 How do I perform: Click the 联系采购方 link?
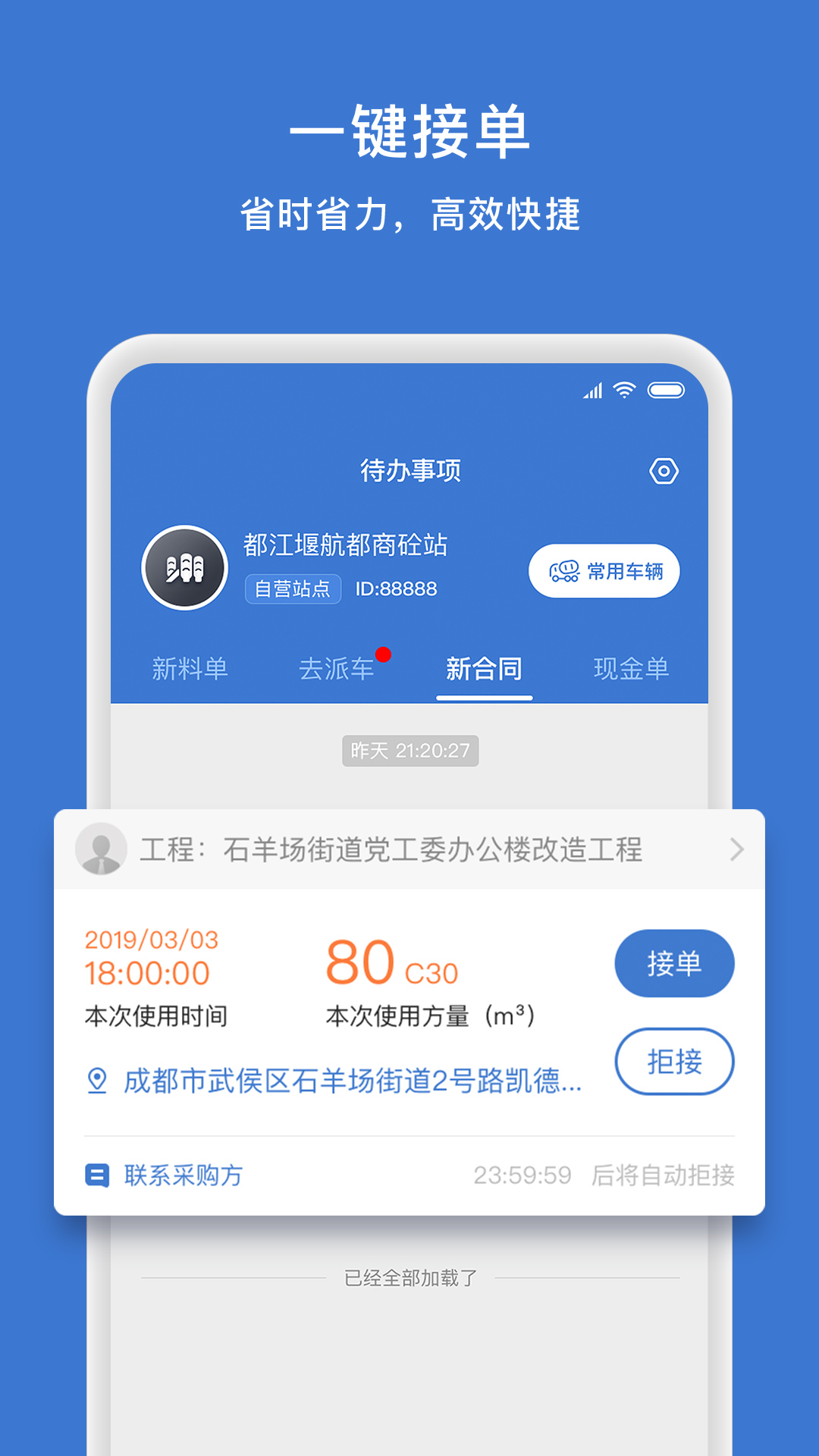180,1176
